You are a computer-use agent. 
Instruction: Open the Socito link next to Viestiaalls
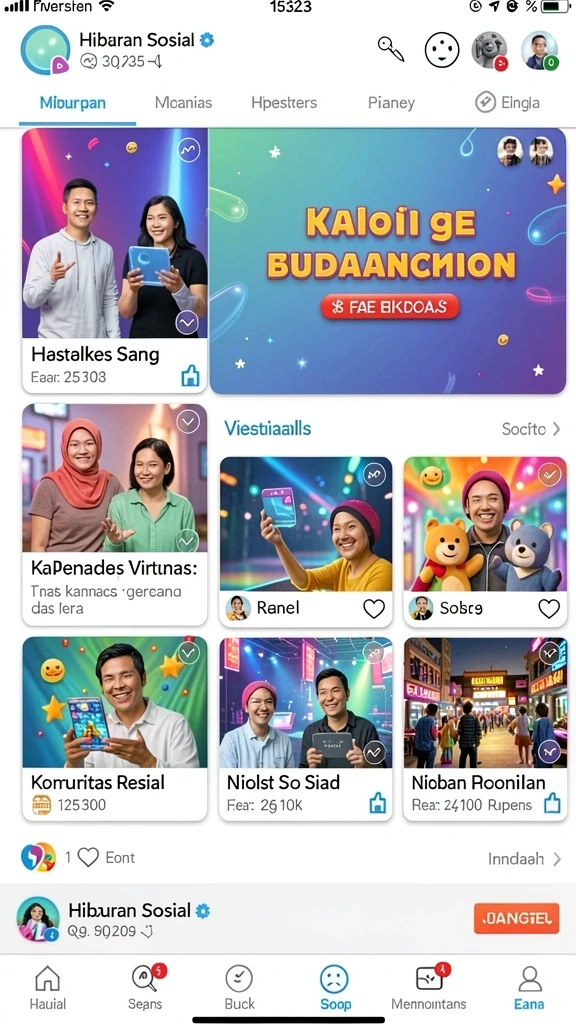pos(530,429)
